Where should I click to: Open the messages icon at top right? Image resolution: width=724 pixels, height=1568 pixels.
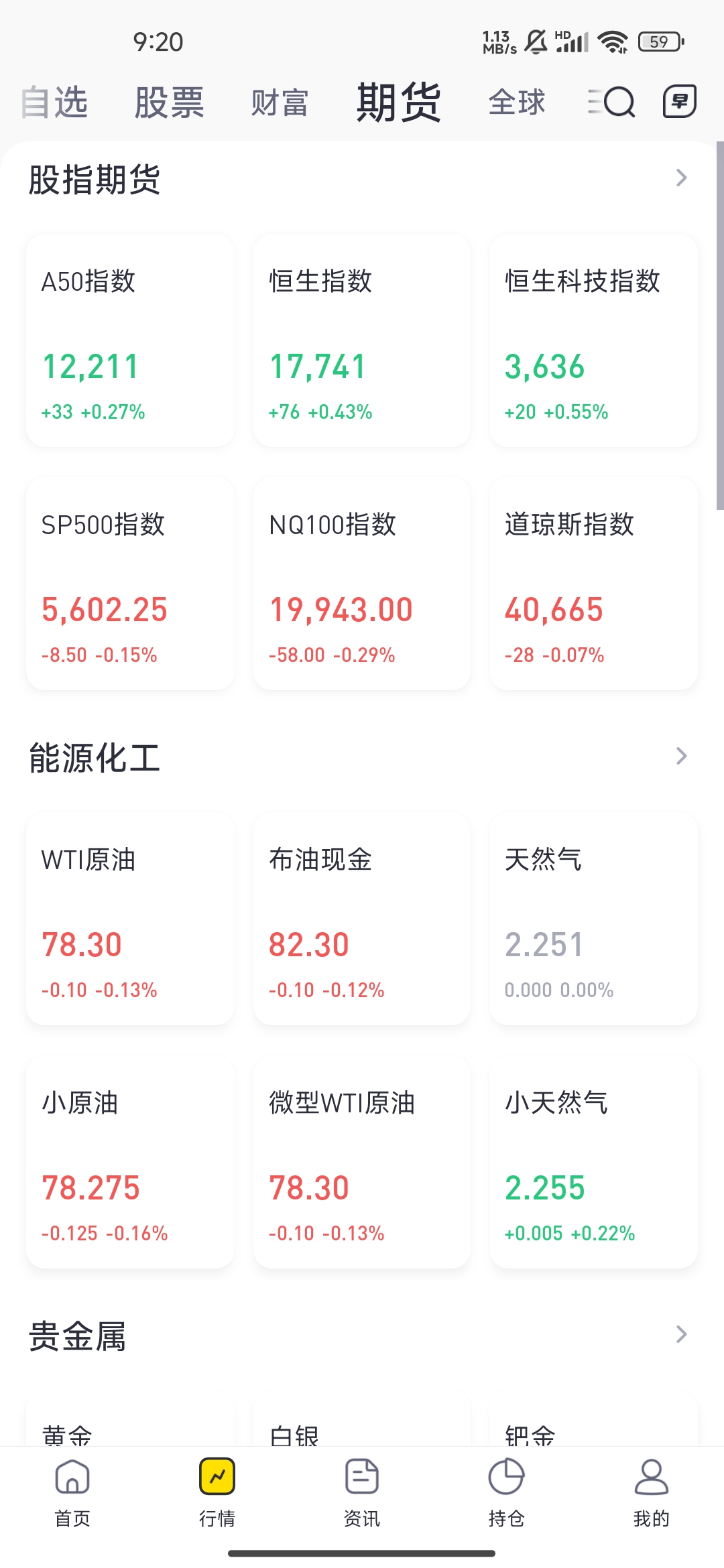pyautogui.click(x=680, y=101)
